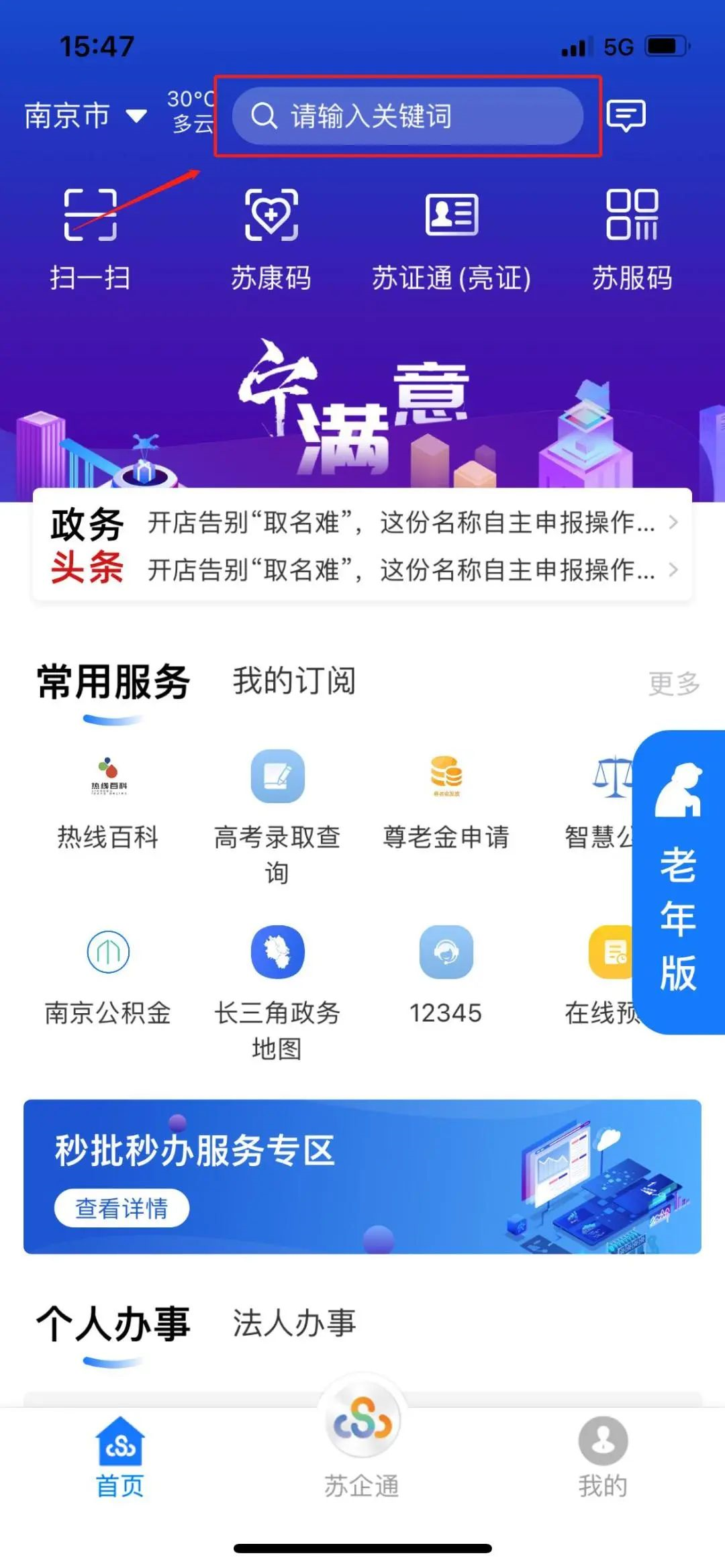Switch to 我的订阅 tab
Screen dimensions: 725x1568
(294, 681)
